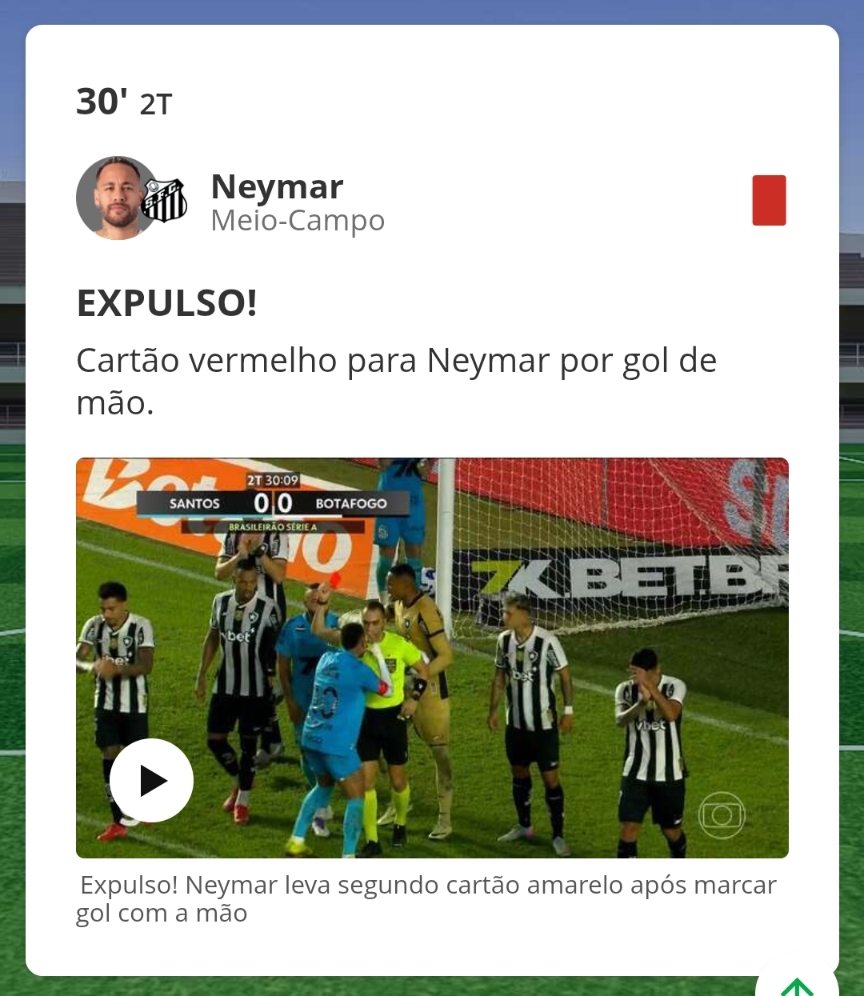Open Neymar's player profile
The height and width of the screenshot is (996, 864).
(x=276, y=187)
